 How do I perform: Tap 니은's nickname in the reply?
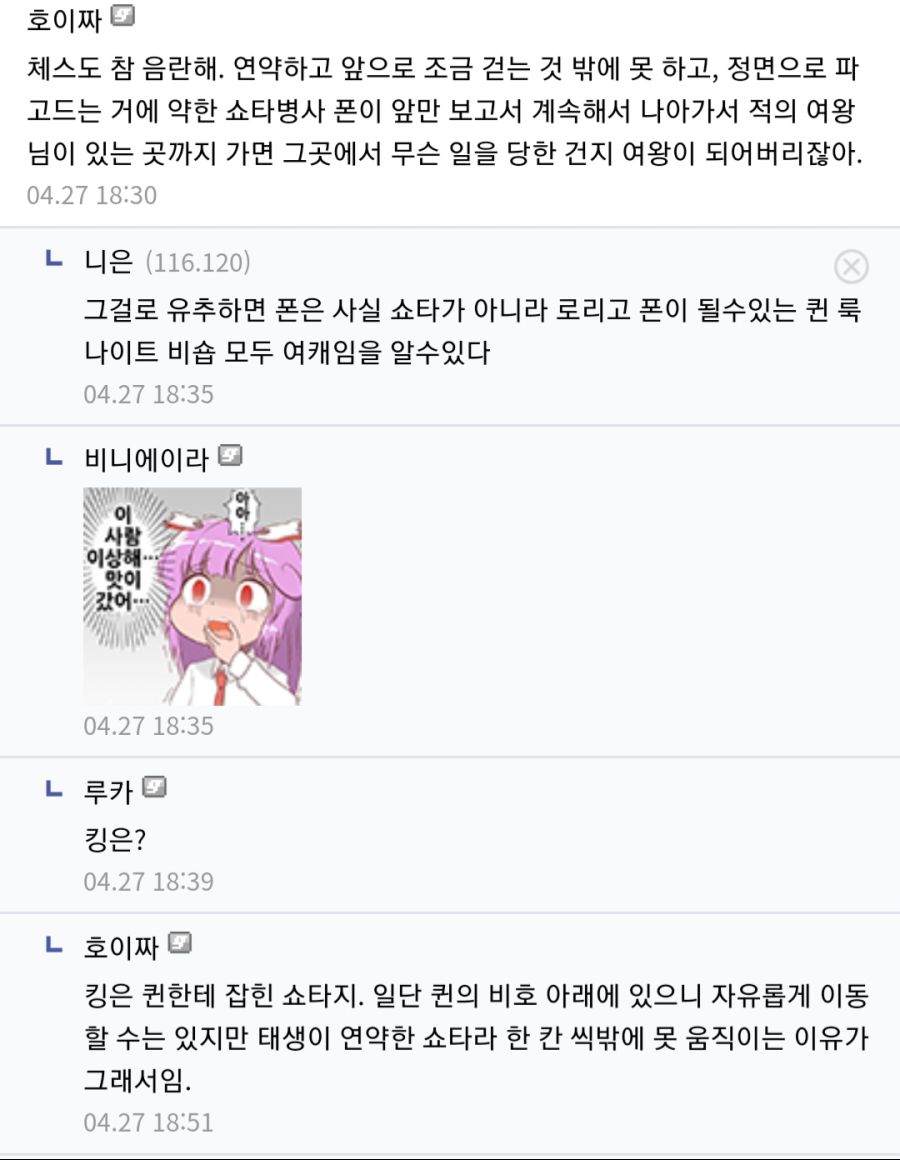click(x=109, y=263)
